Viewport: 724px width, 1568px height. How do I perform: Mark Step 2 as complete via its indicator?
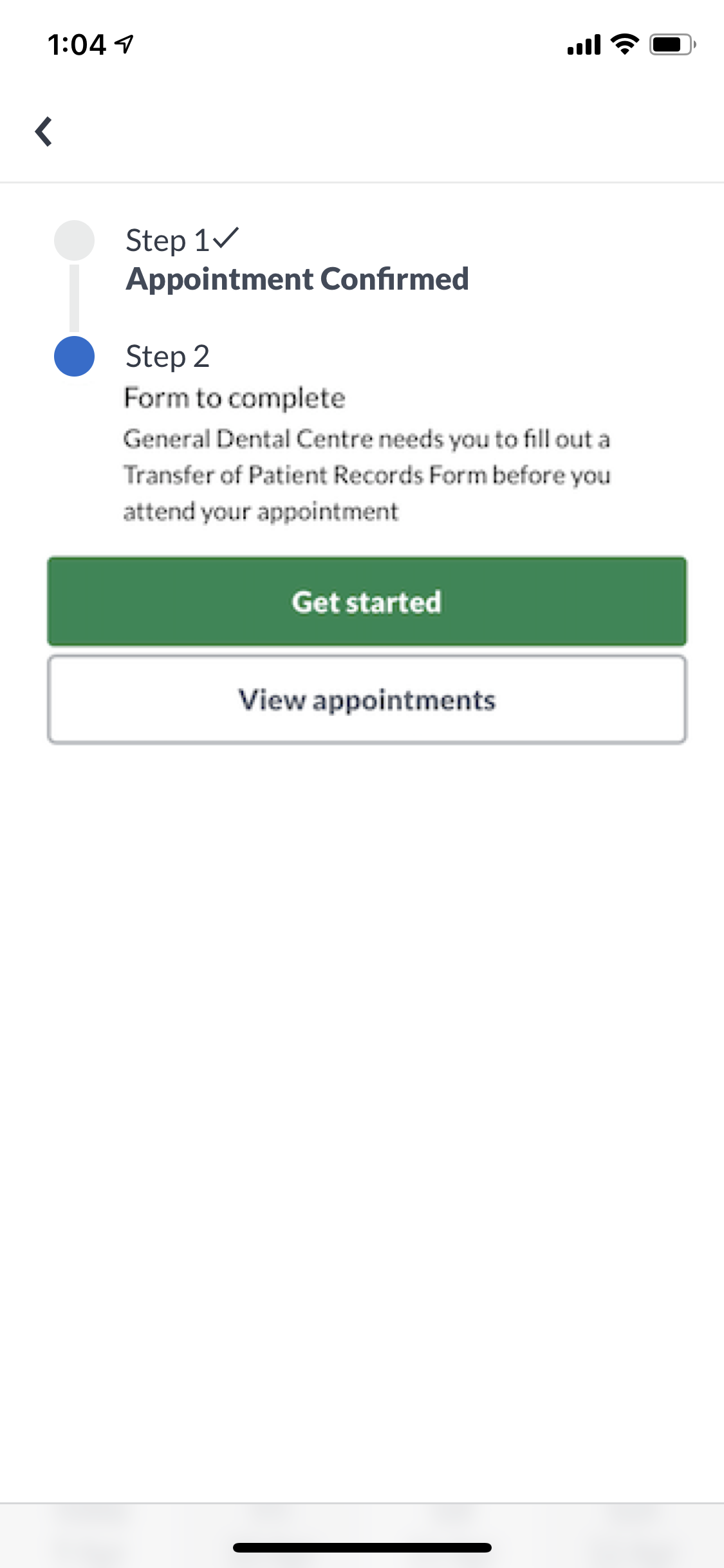point(73,357)
